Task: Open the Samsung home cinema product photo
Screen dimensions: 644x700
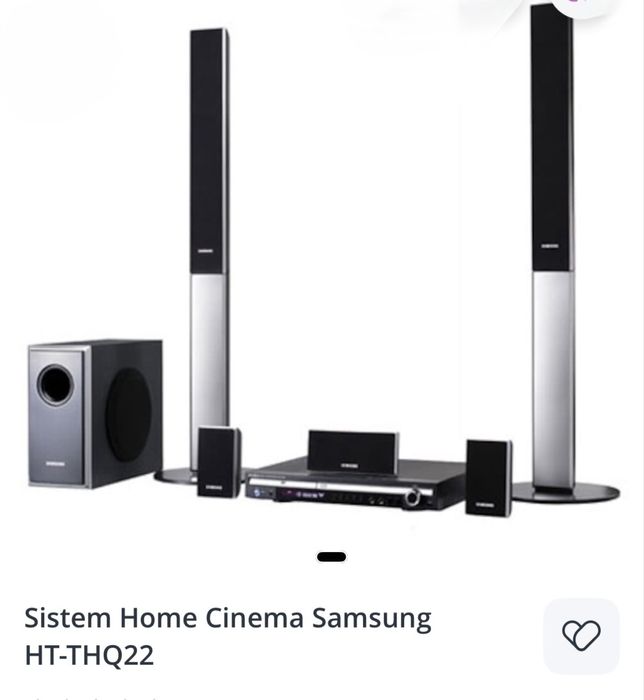Action: coord(322,270)
